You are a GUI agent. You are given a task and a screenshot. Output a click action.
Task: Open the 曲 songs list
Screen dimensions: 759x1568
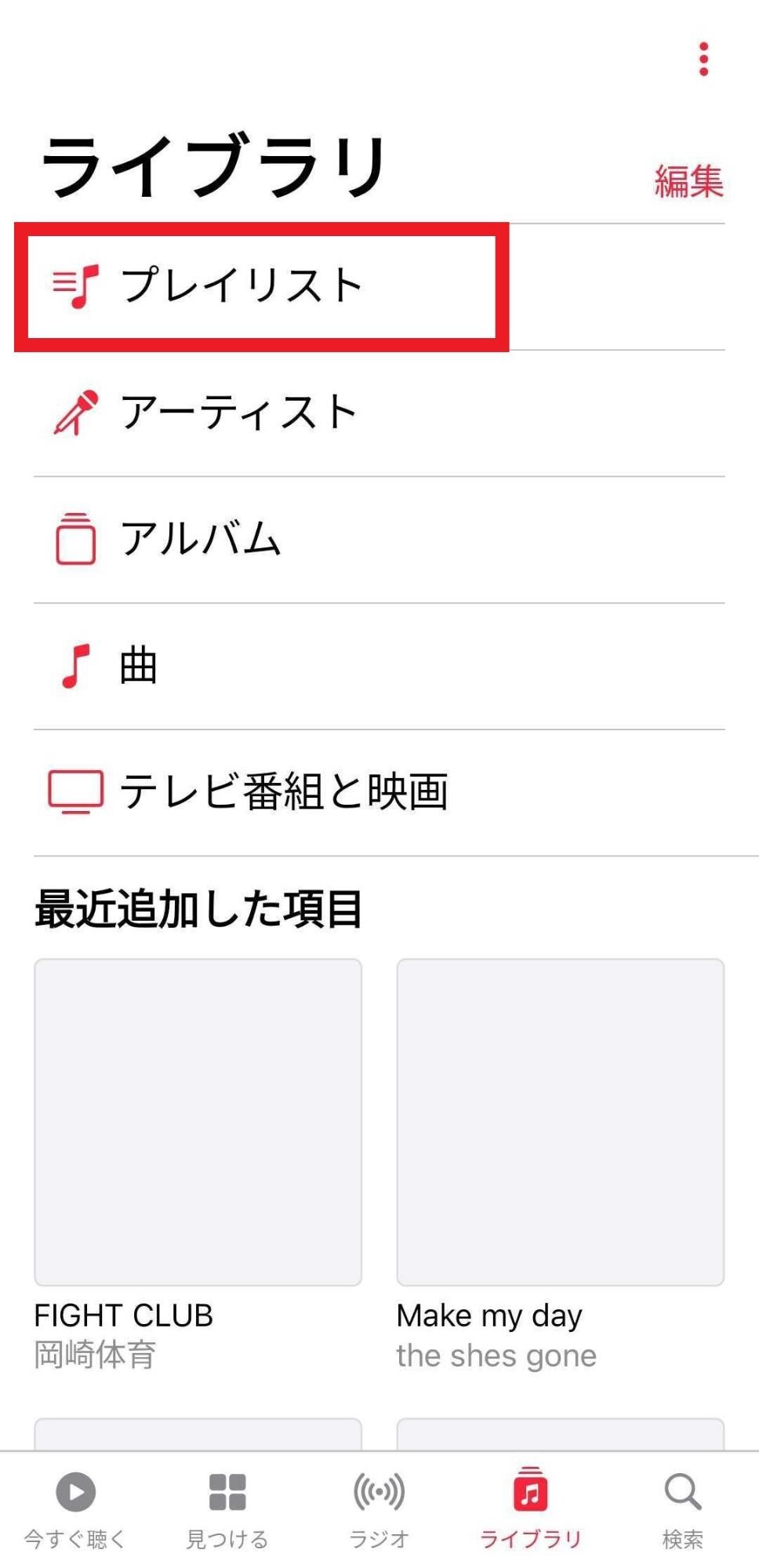[138, 666]
